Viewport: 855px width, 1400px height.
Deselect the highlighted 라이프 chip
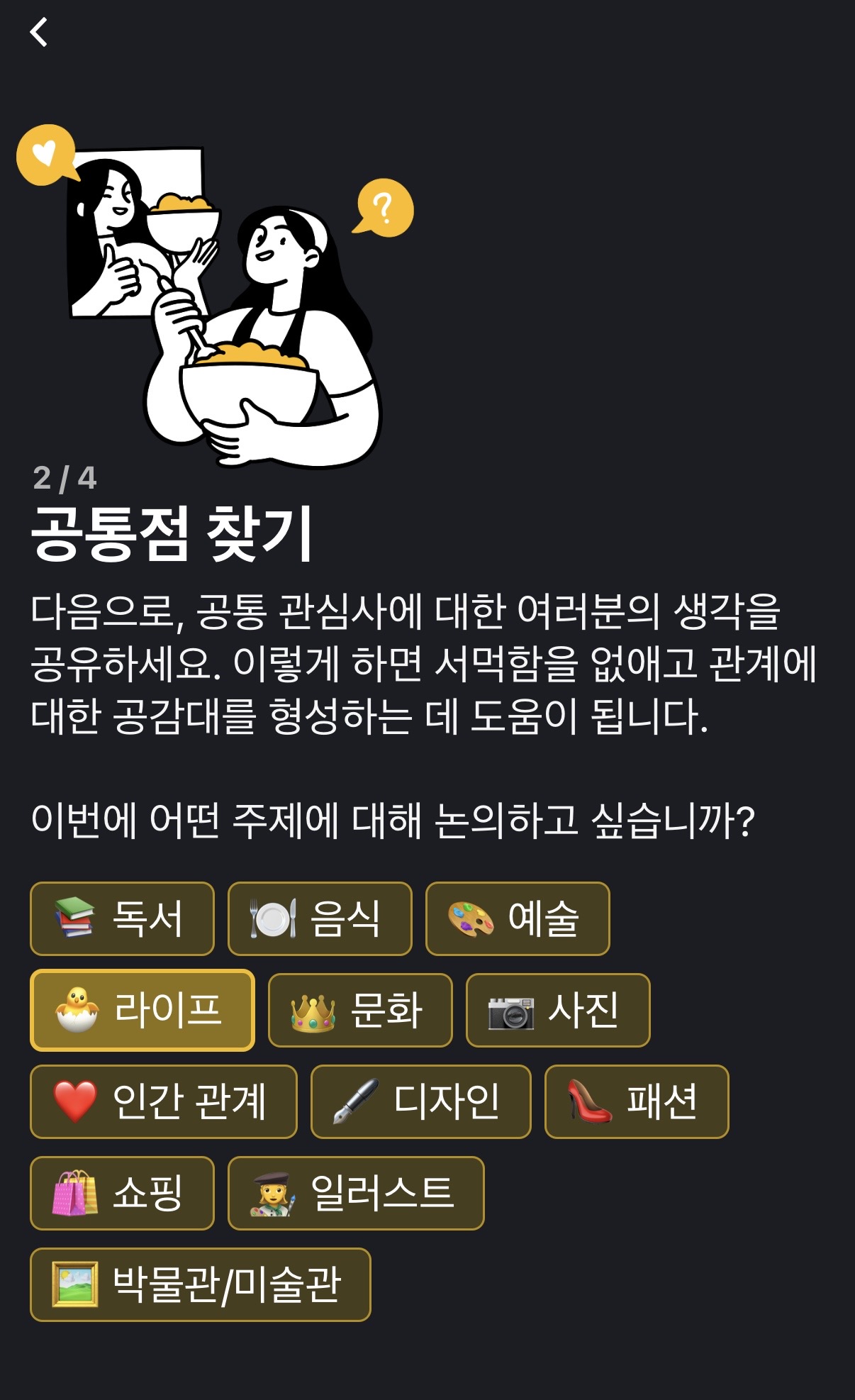pyautogui.click(x=142, y=1010)
